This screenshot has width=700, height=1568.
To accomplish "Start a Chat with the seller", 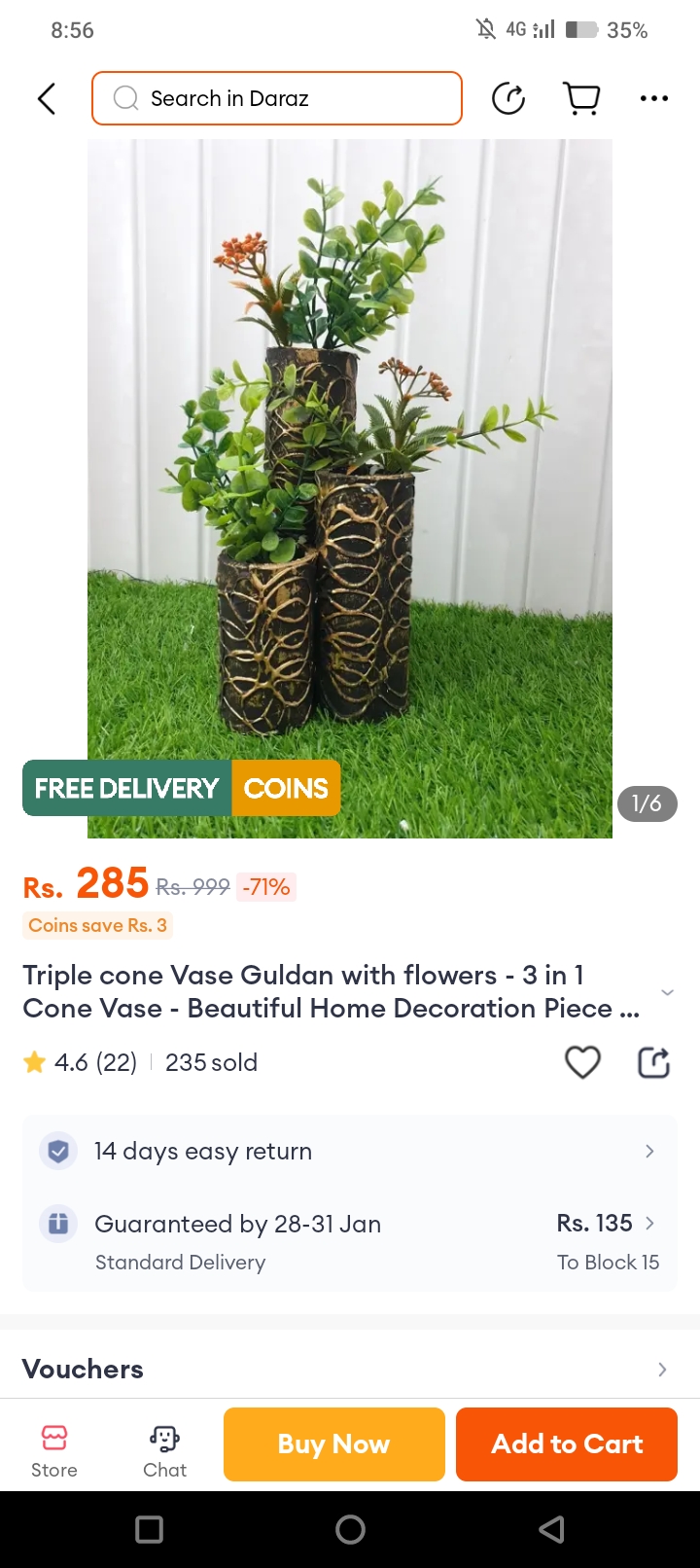I will 164,1449.
